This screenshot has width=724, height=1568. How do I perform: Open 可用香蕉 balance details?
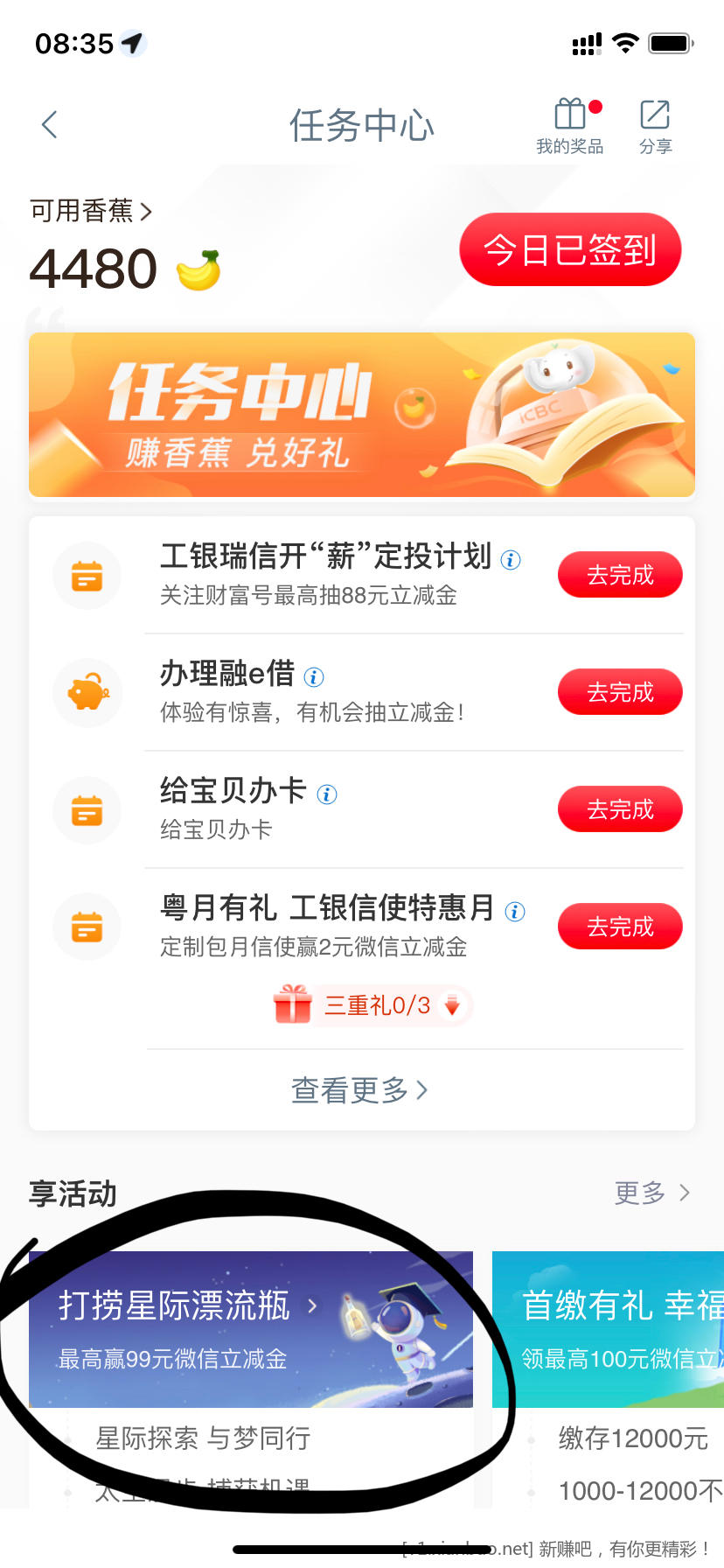tap(91, 211)
